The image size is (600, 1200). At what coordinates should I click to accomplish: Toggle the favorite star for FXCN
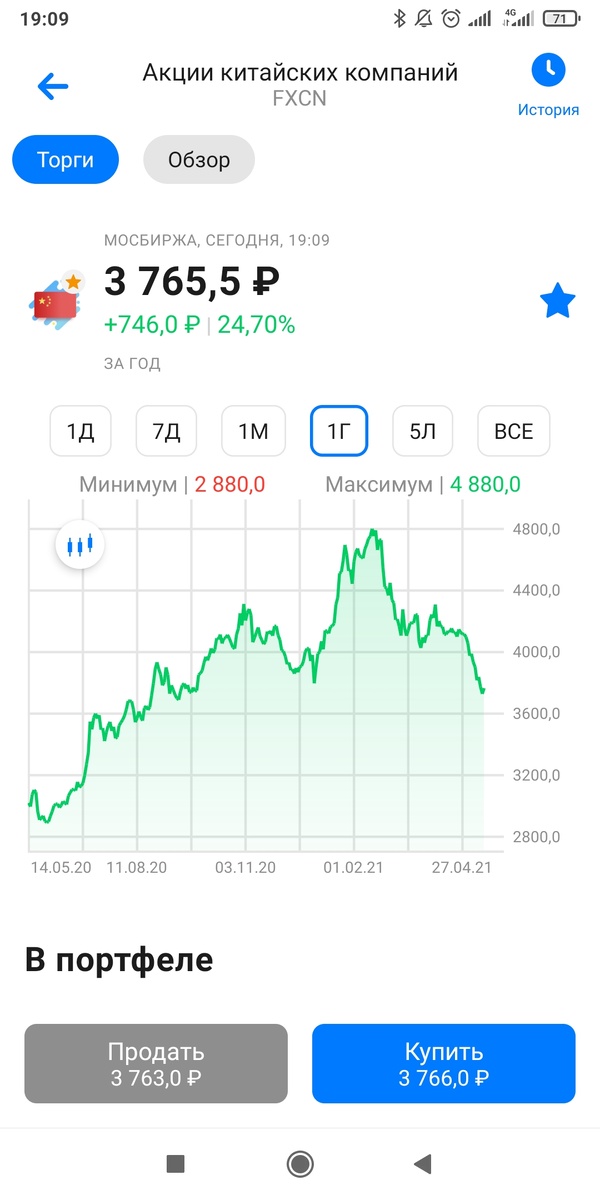[557, 301]
